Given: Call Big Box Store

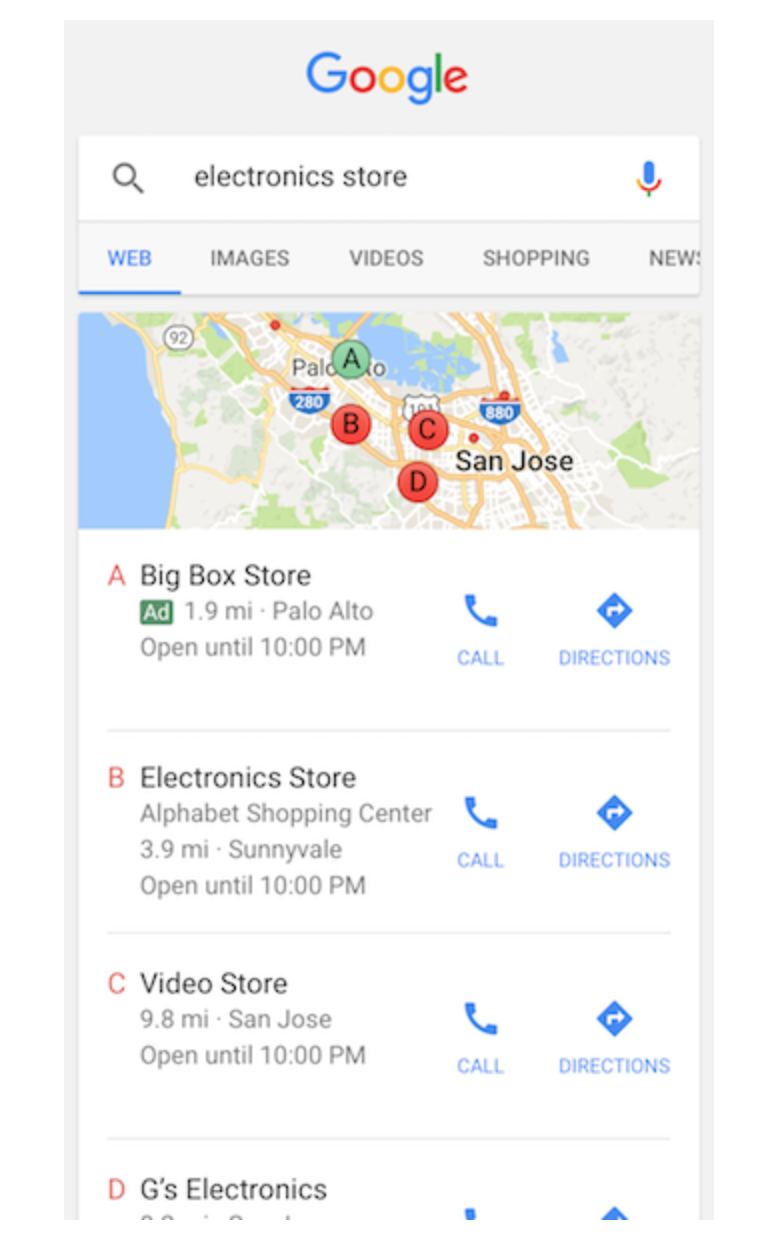Looking at the screenshot, I should click(x=480, y=628).
